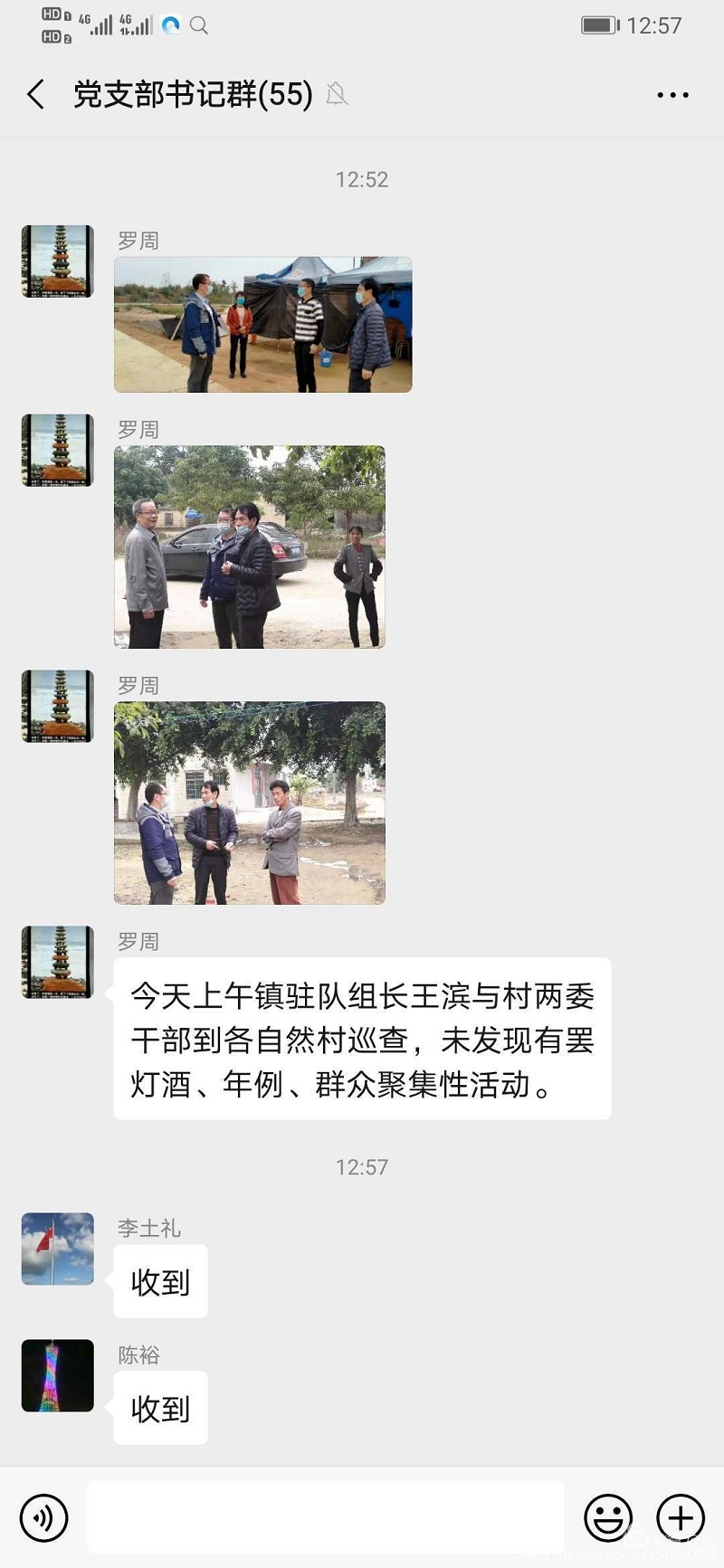View 罗周's photo with blue tents
Viewport: 724px width, 1568px height.
coord(262,324)
